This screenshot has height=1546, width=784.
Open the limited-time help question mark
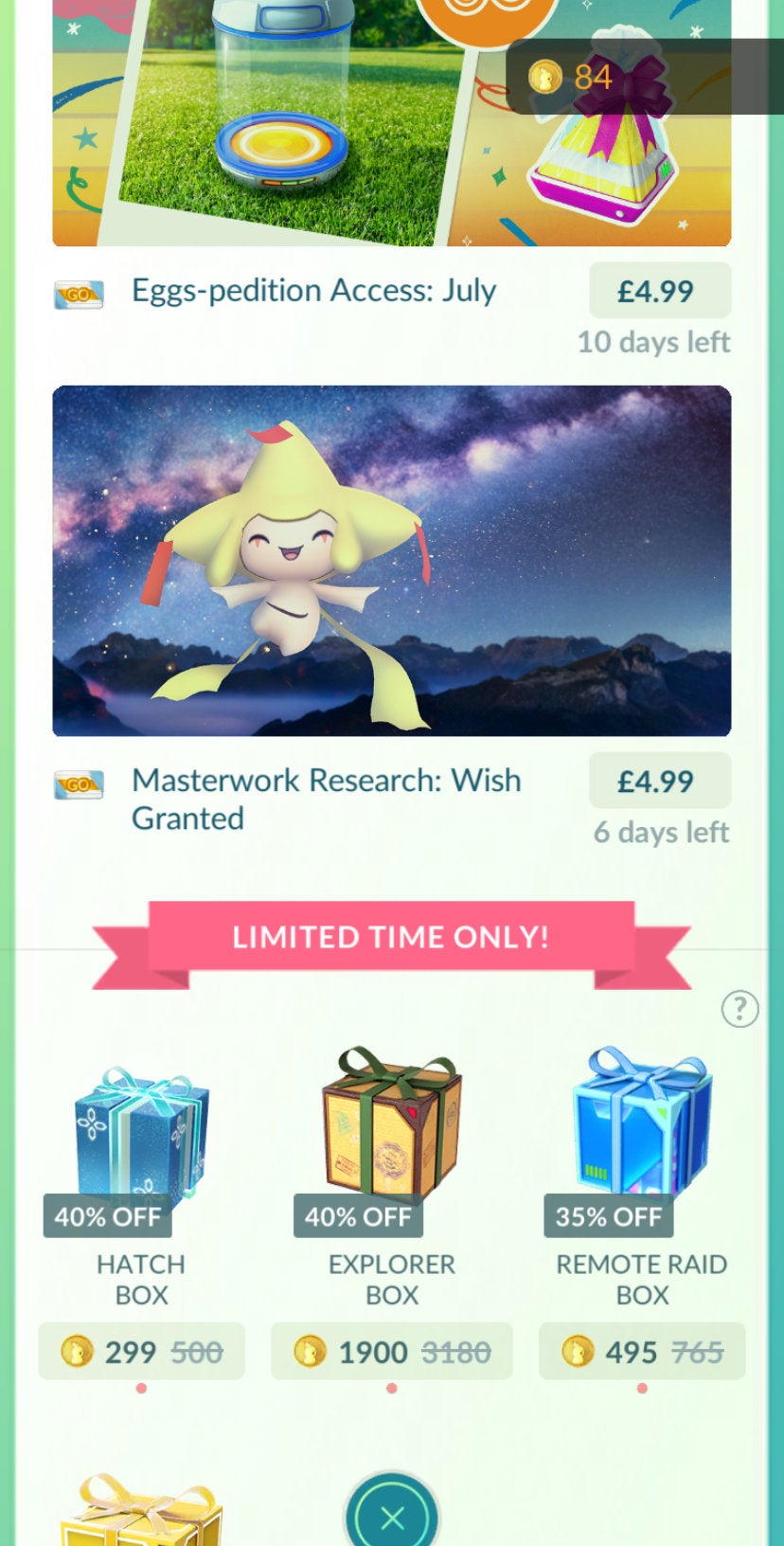coord(739,1009)
